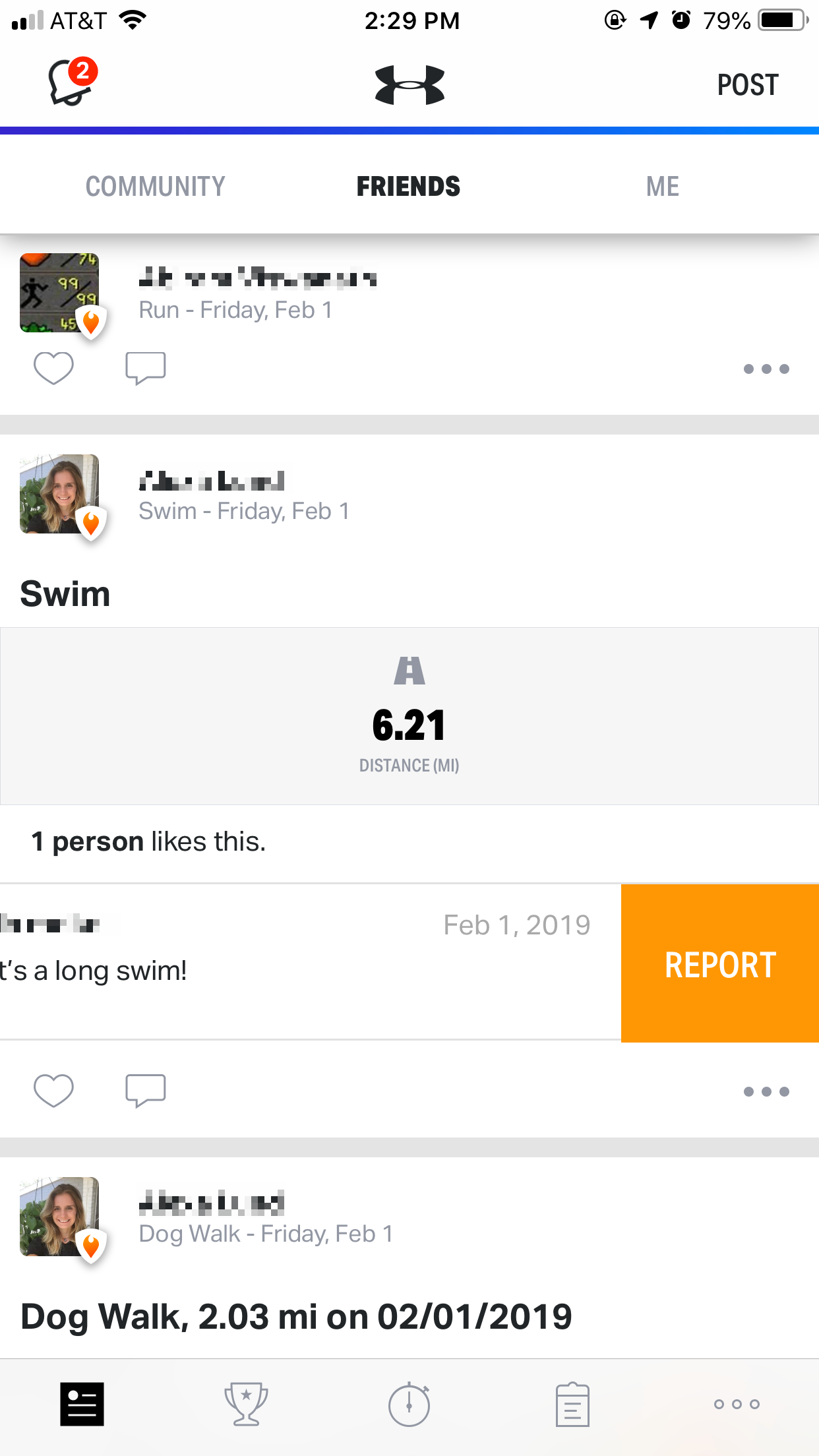Comment on the Run post
Screen dimensions: 819x1456
pos(145,368)
